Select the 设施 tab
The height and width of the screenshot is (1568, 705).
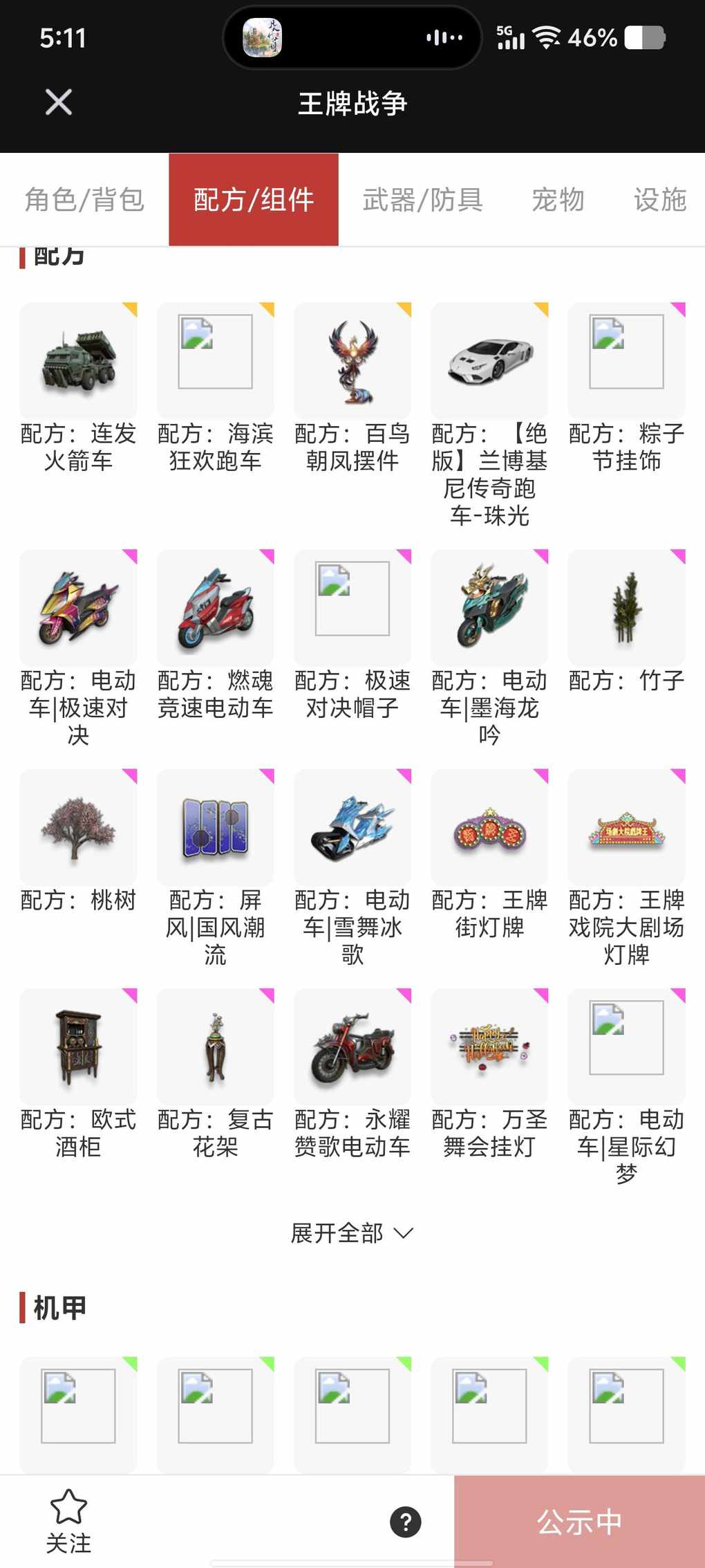pyautogui.click(x=659, y=200)
